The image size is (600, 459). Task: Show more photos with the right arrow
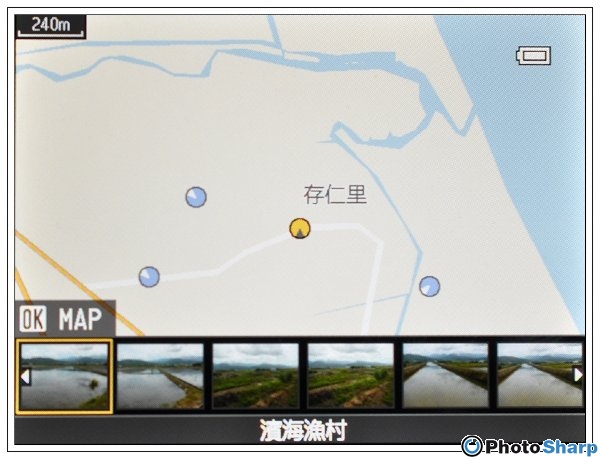(577, 375)
